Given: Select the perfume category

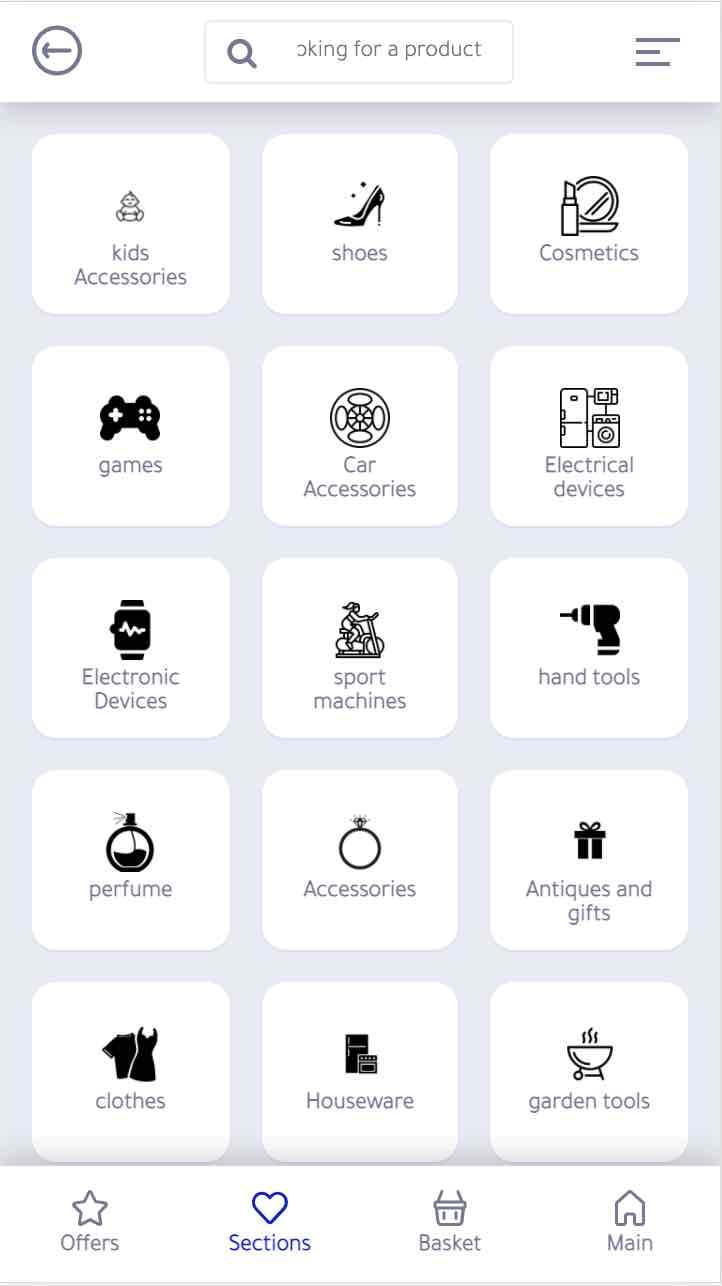Looking at the screenshot, I should [x=131, y=860].
